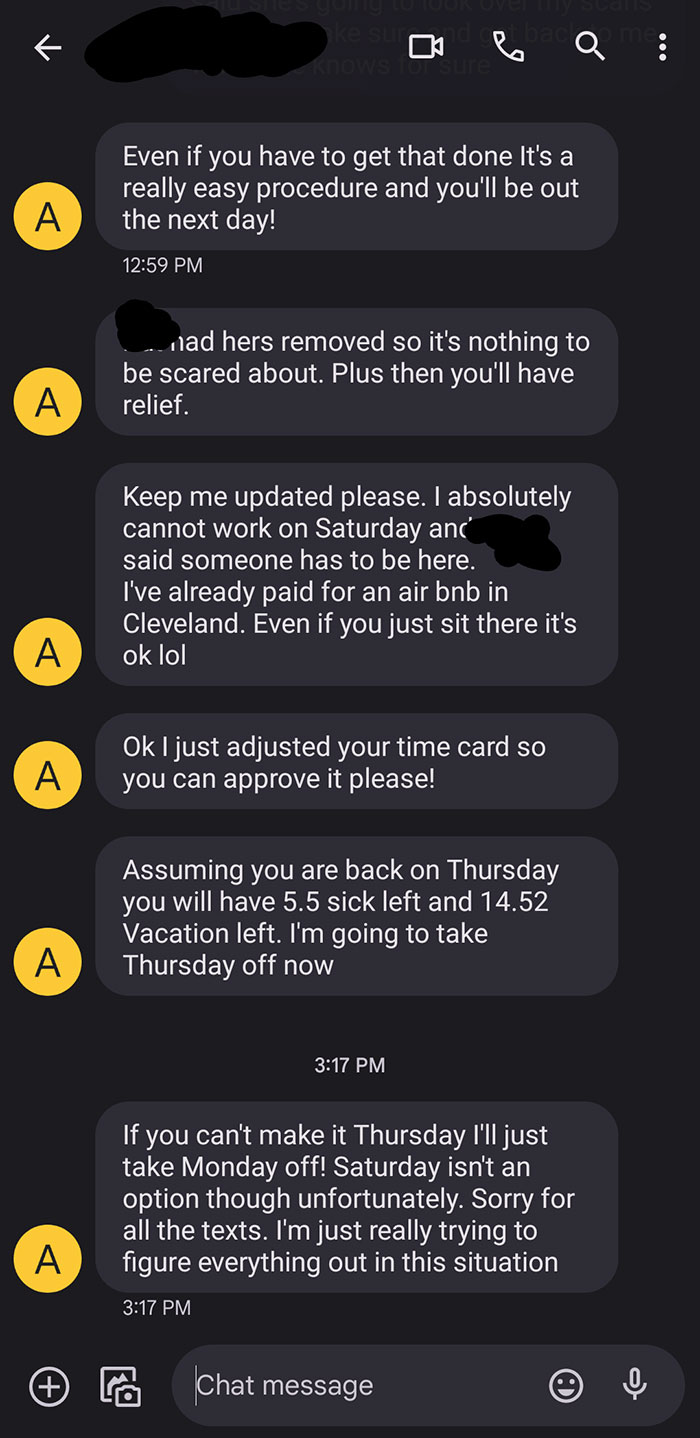Screen dimensions: 700x1438
Task: Record a voice message
Action: (x=634, y=1385)
